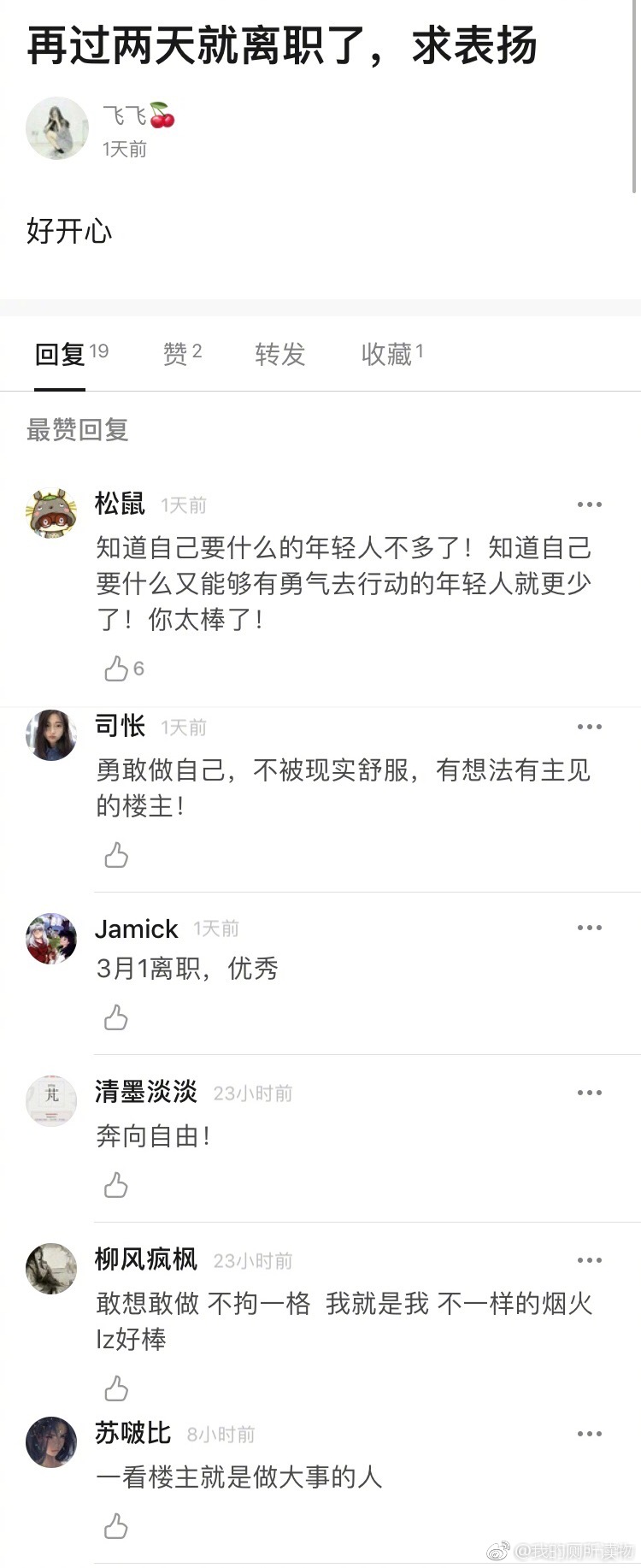The image size is (641, 1568).
Task: Open post author 飞飞's avatar
Action: (x=57, y=128)
